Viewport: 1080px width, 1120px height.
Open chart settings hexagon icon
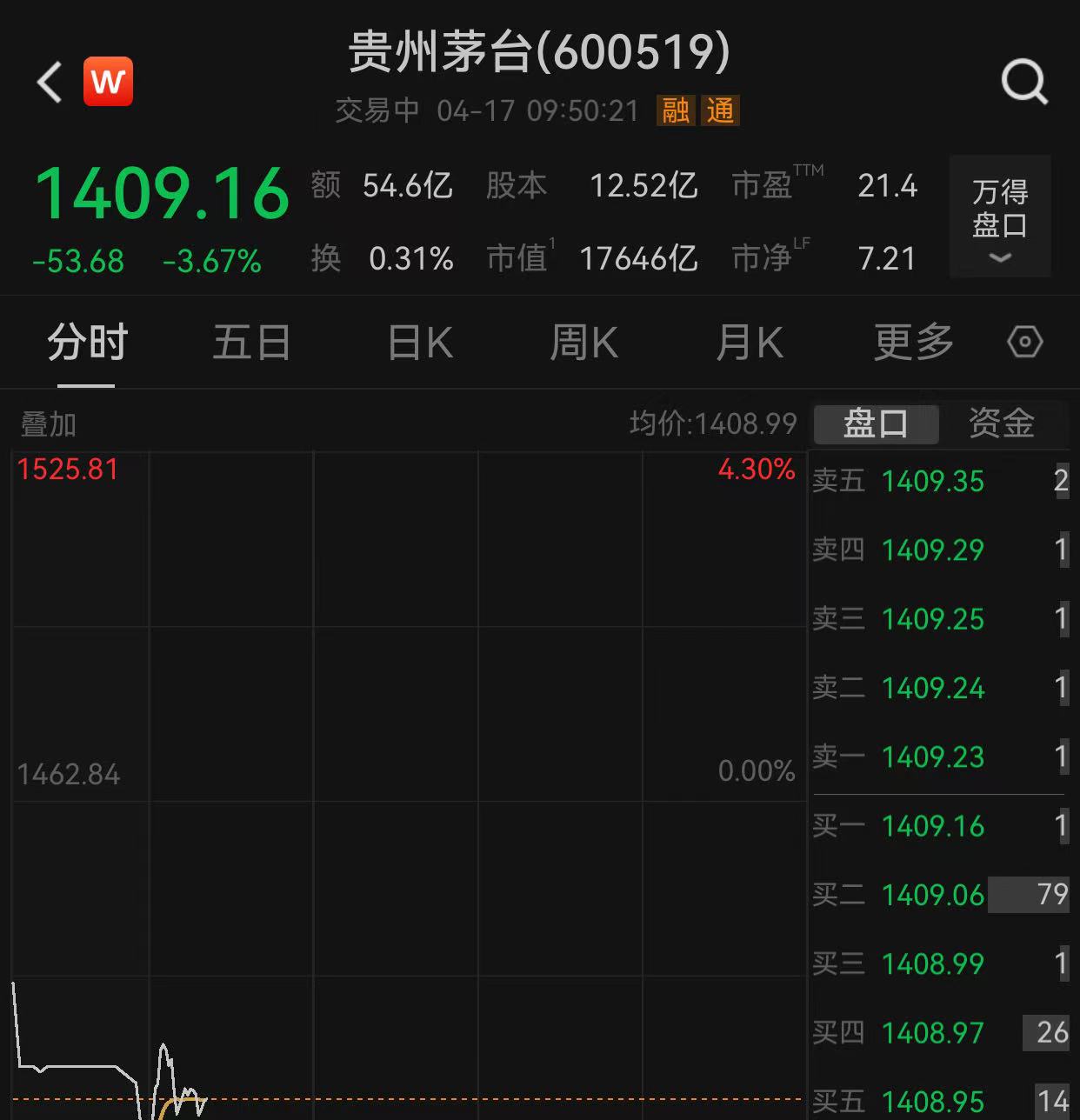tap(1024, 342)
